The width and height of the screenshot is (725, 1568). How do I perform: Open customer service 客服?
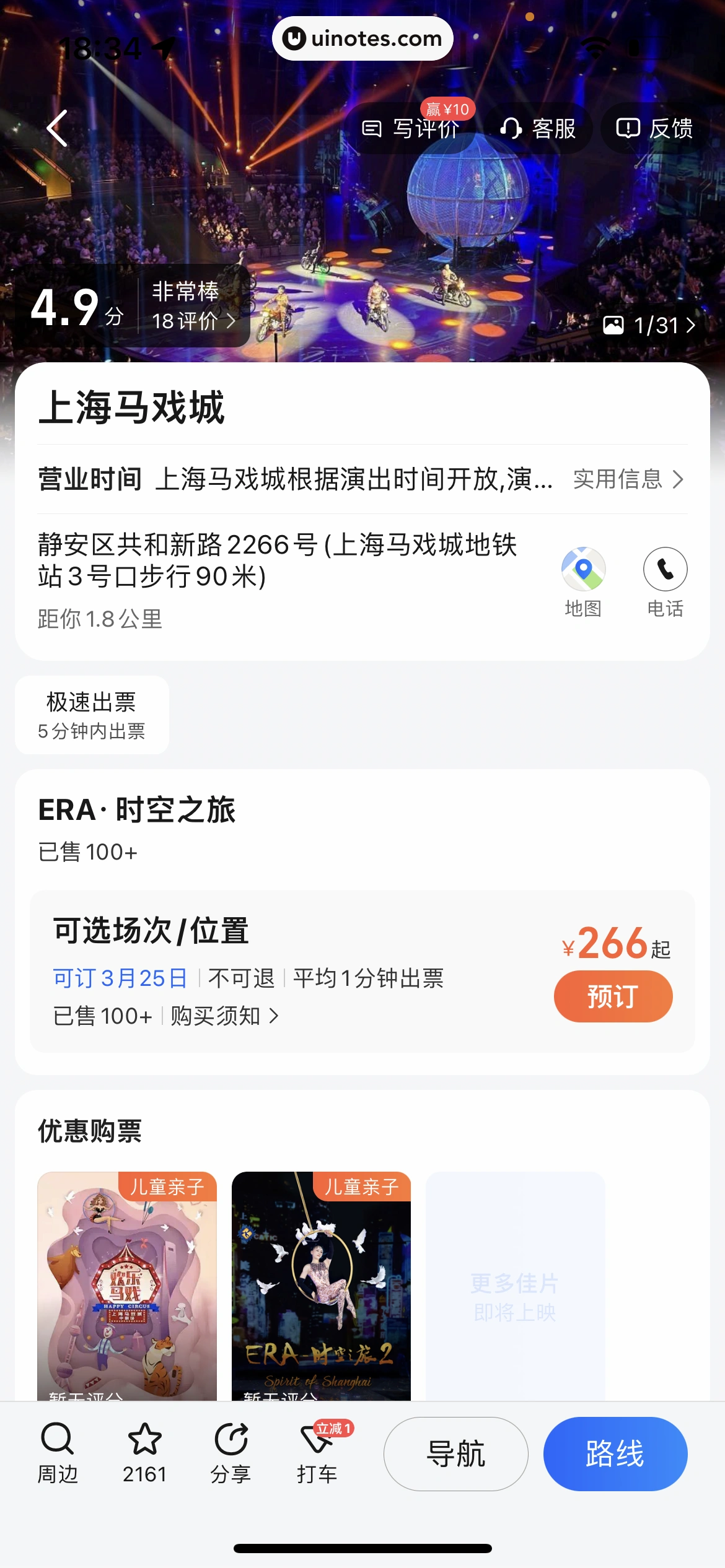(x=537, y=128)
